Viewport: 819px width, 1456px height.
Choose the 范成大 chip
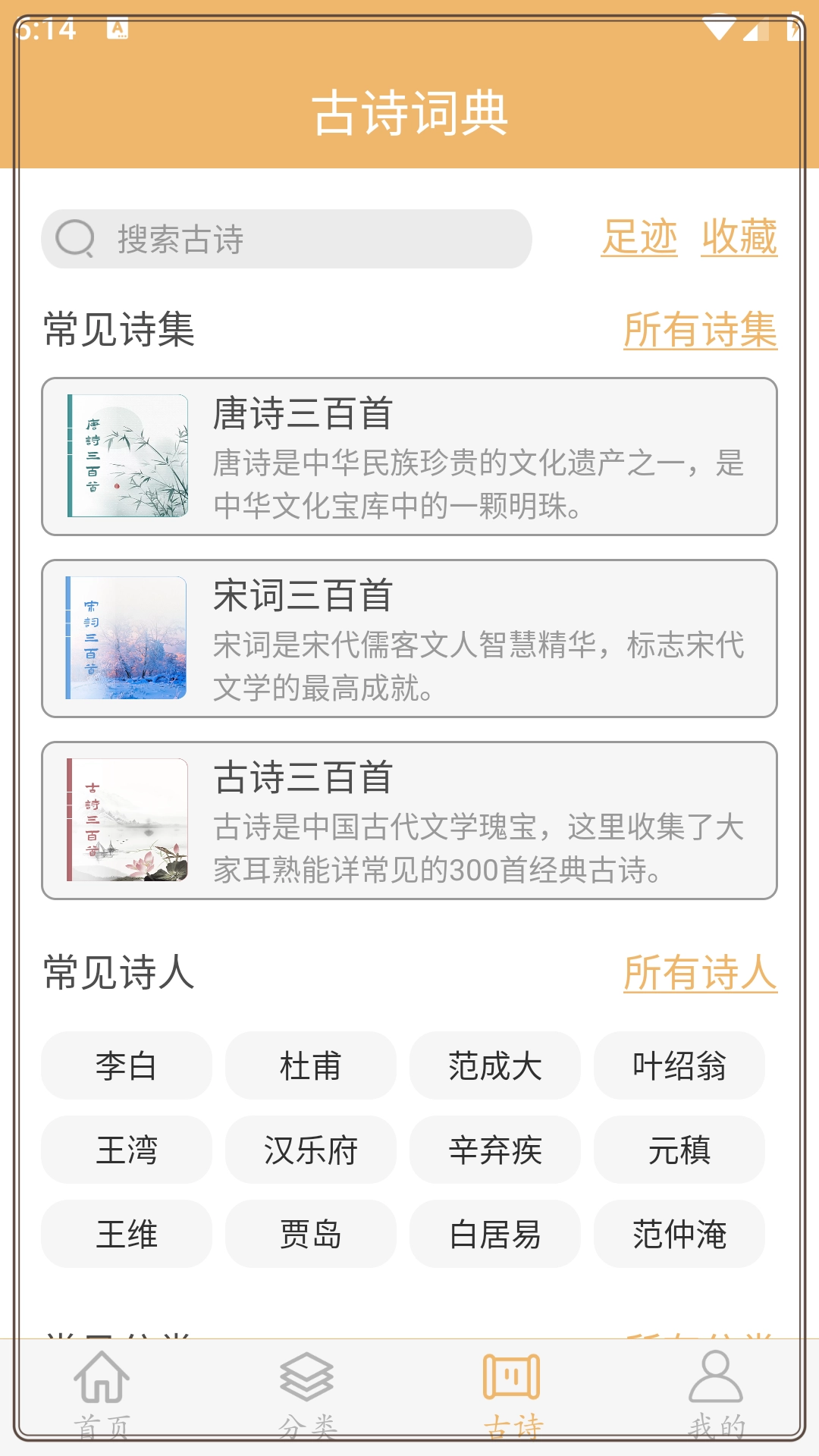(495, 1065)
